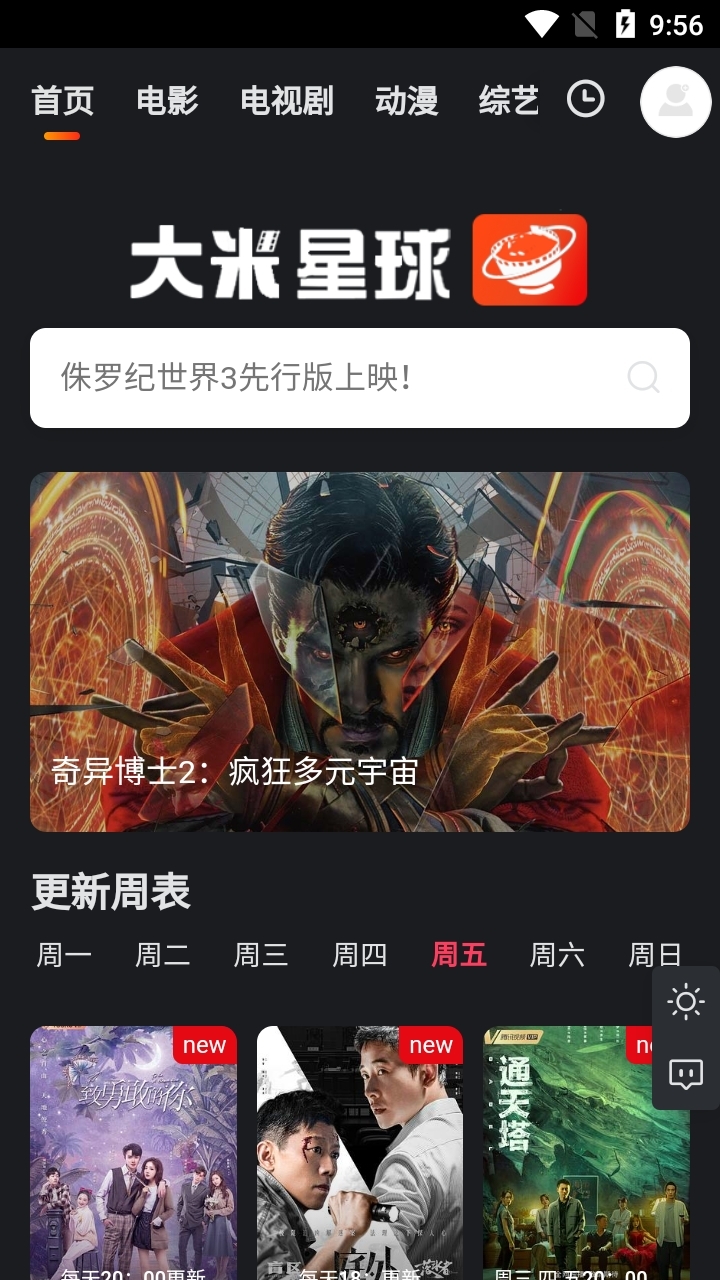Viewport: 720px width, 1280px height.
Task: Open the watch history clock icon
Action: tap(587, 100)
